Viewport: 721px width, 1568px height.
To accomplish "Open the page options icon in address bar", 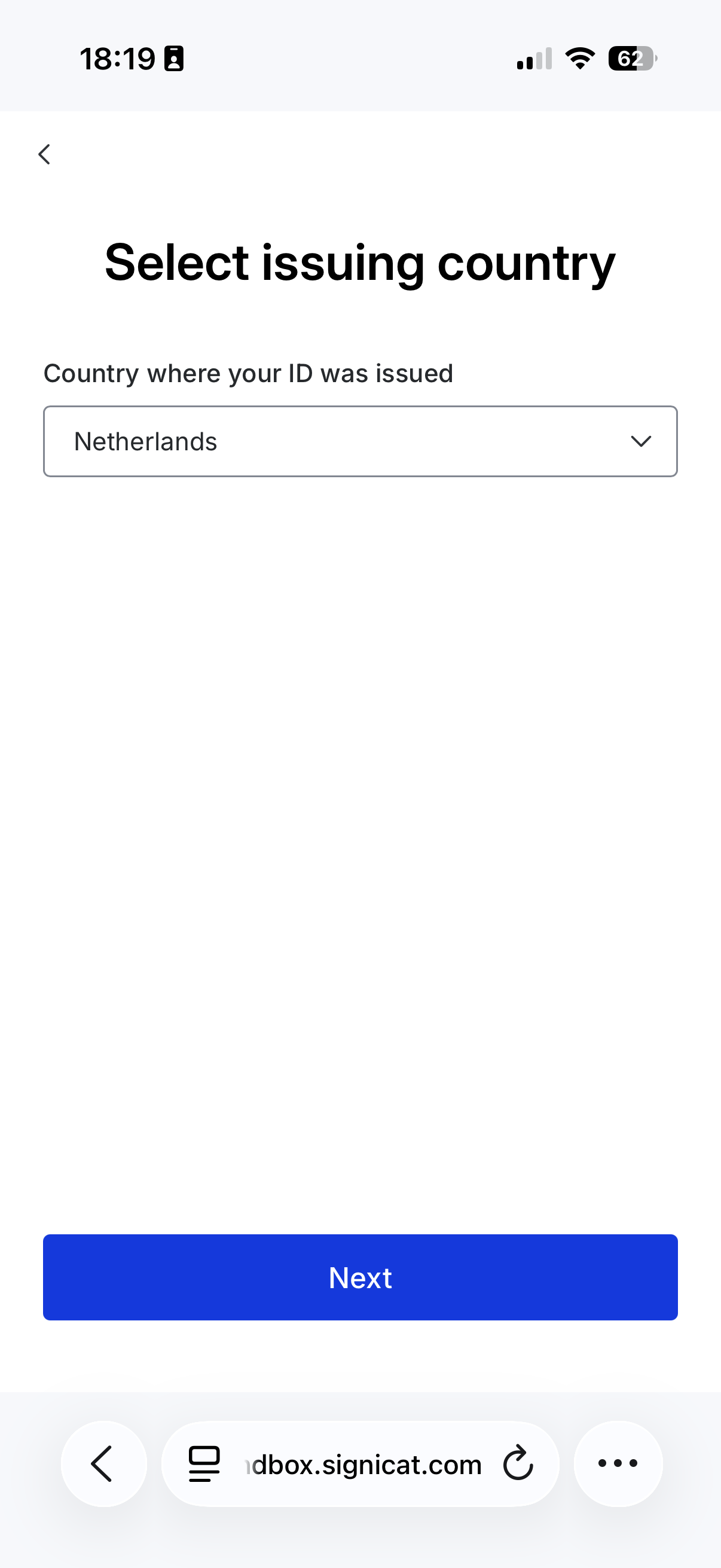I will coord(204,1463).
